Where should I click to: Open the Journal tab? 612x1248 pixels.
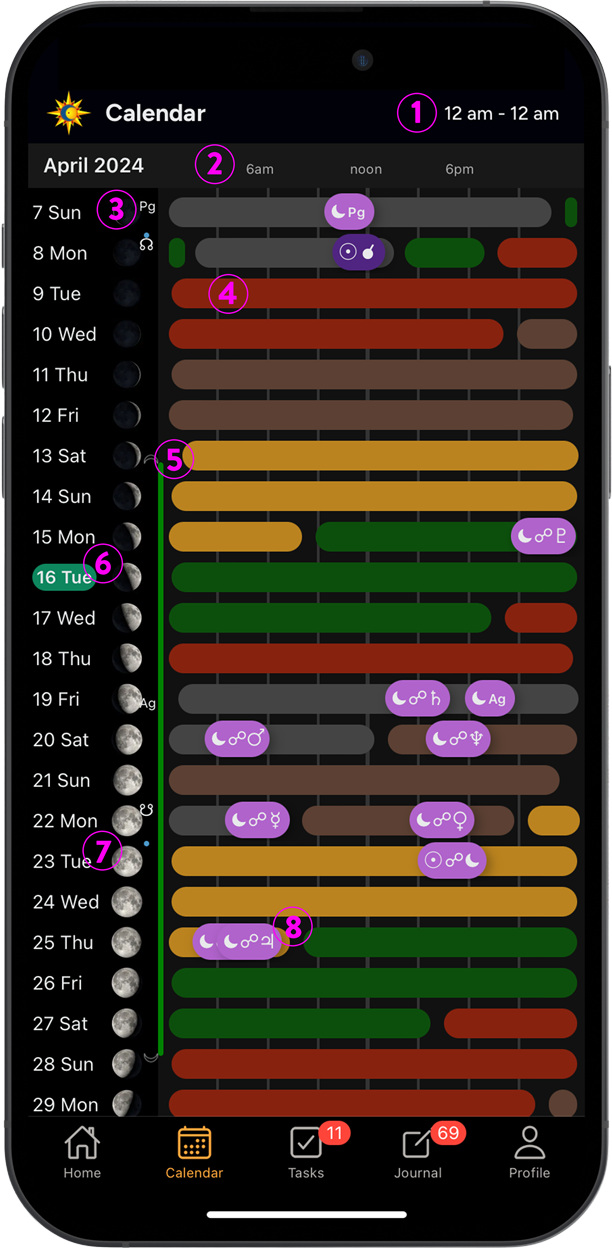tap(418, 1152)
